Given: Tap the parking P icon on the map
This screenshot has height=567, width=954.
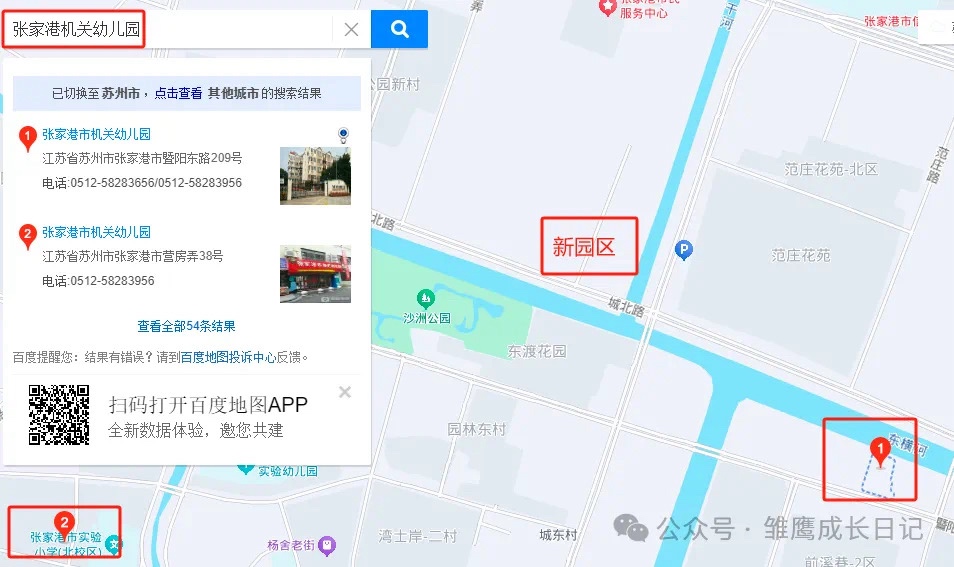Looking at the screenshot, I should coord(684,251).
